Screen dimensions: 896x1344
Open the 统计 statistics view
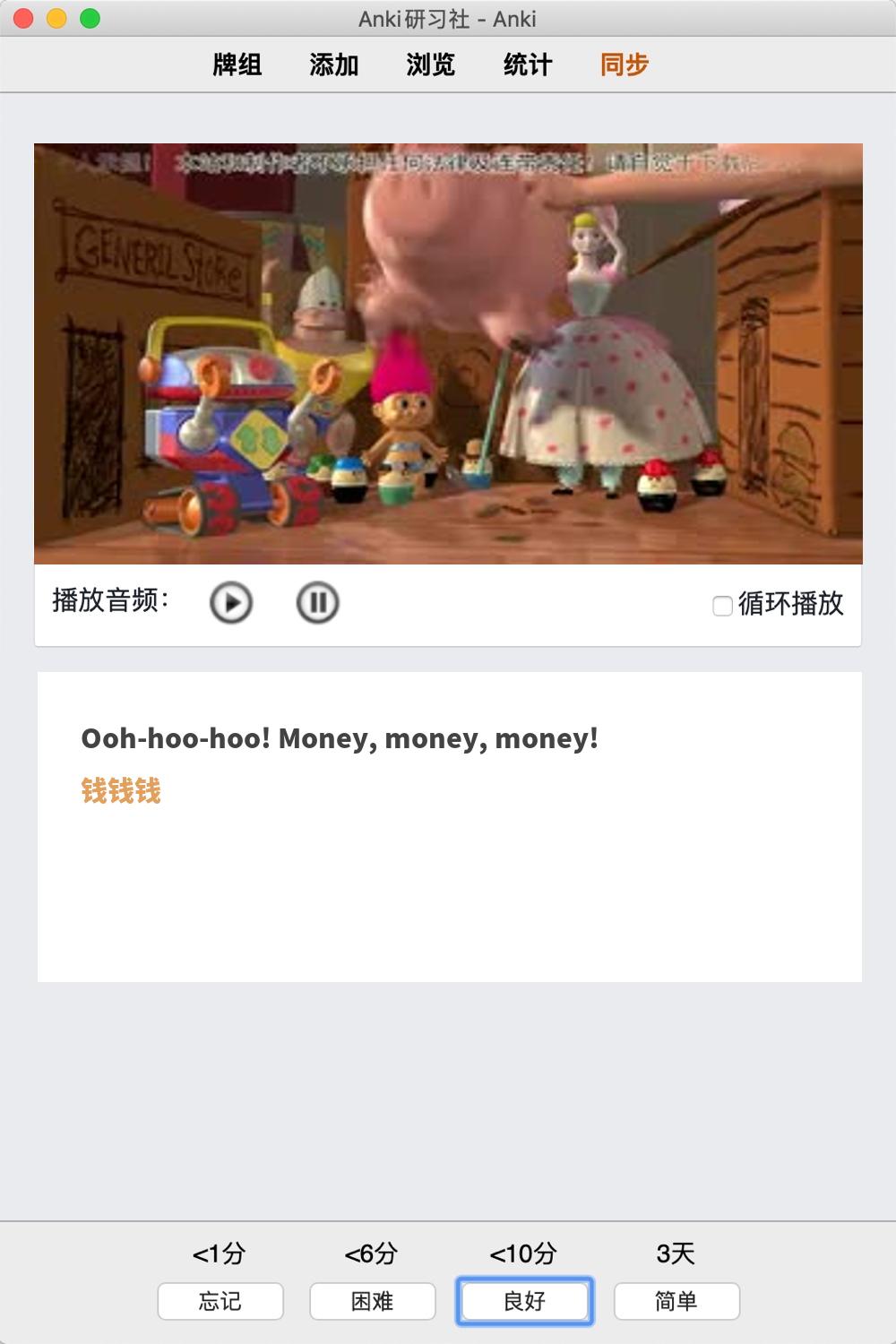527,65
